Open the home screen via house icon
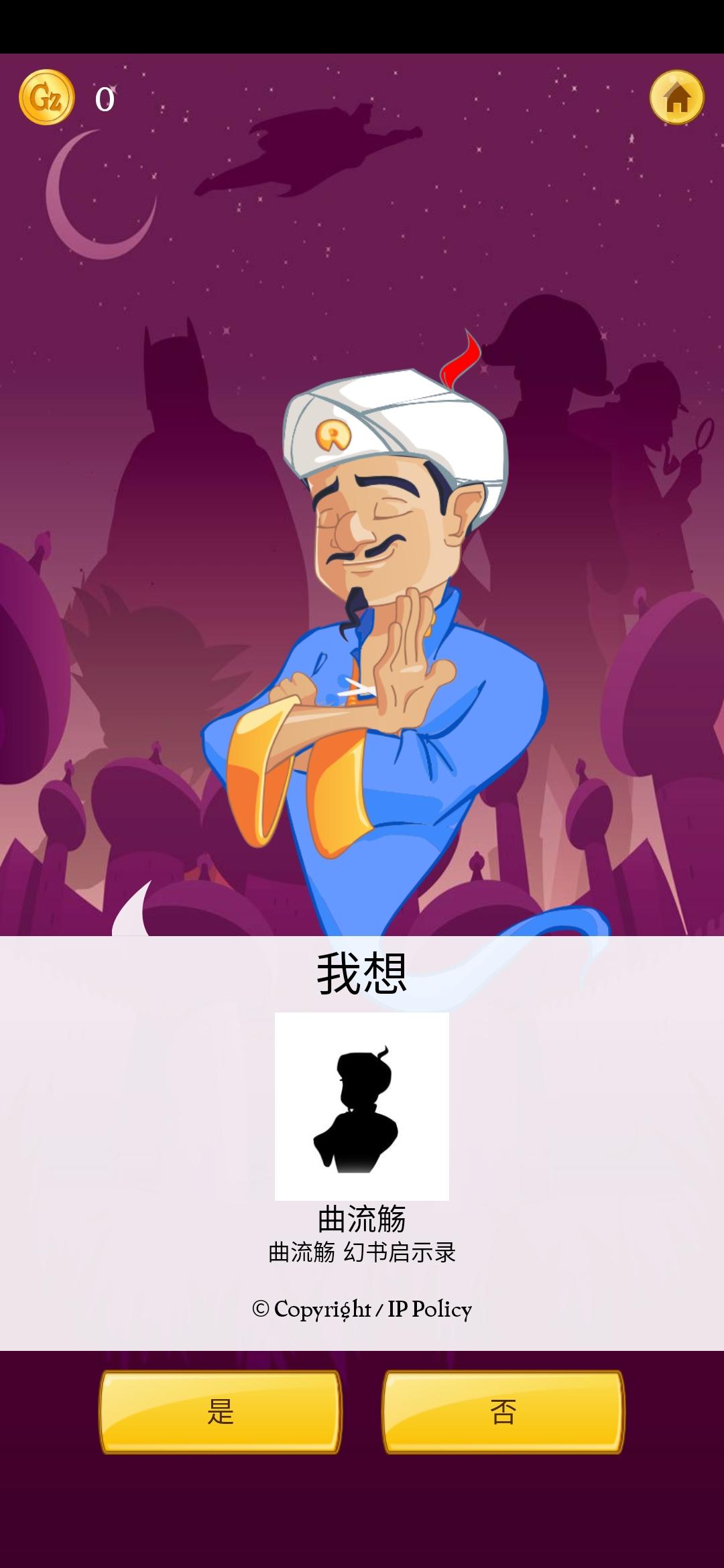The width and height of the screenshot is (724, 1568). coord(678,98)
